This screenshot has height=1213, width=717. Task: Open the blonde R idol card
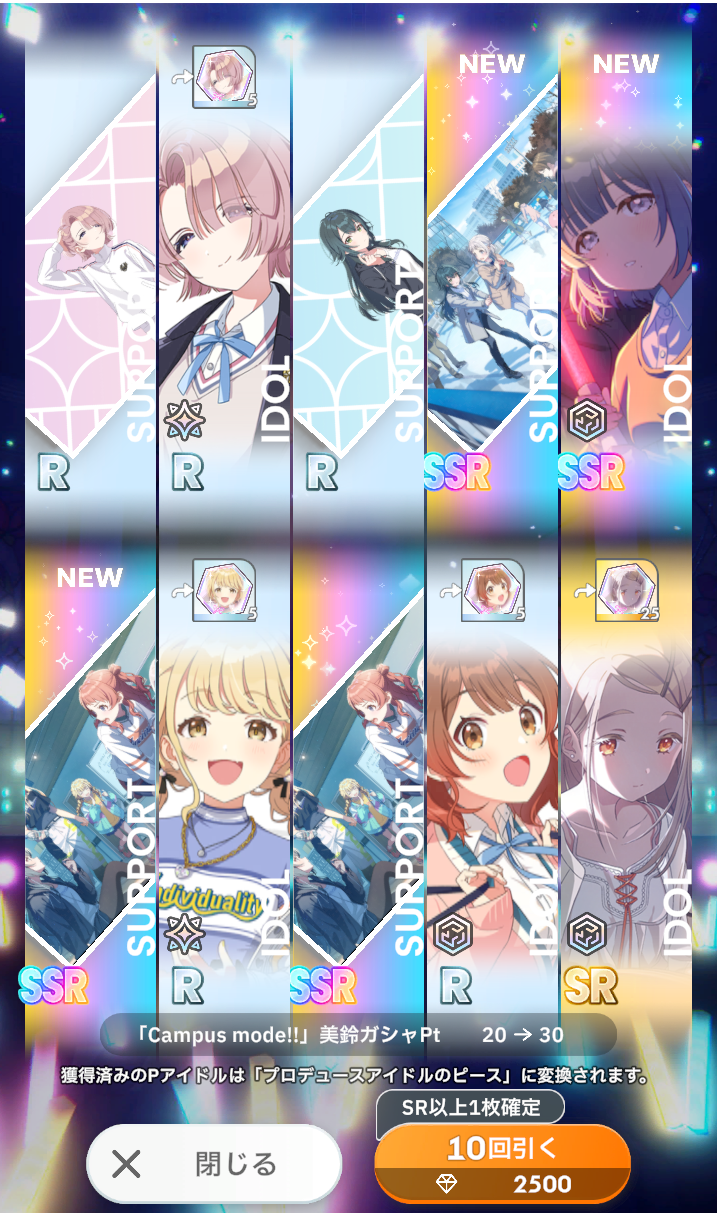coord(225,785)
